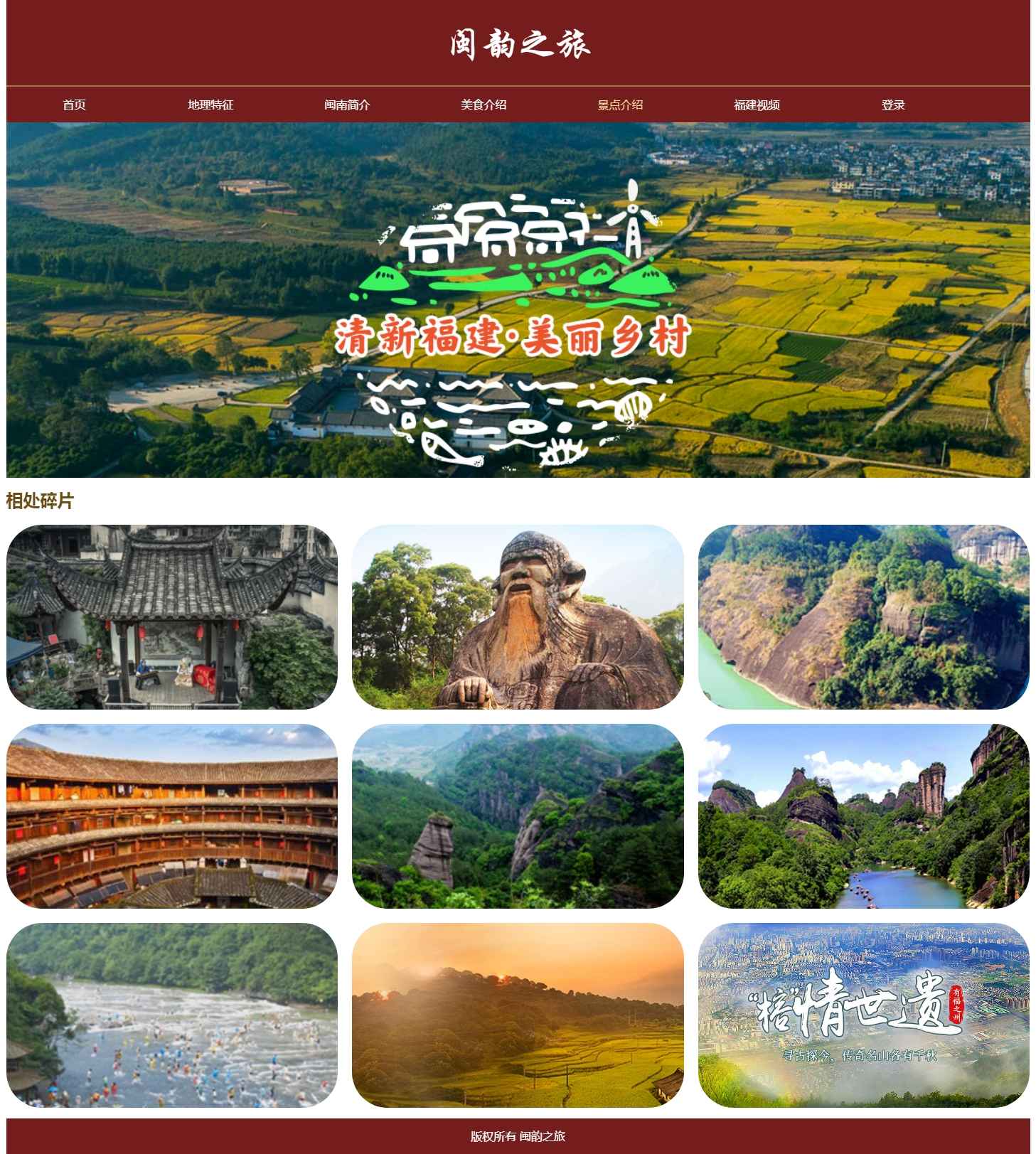Image resolution: width=1036 pixels, height=1154 pixels.
Task: Switch to 闽南简介
Action: click(347, 105)
